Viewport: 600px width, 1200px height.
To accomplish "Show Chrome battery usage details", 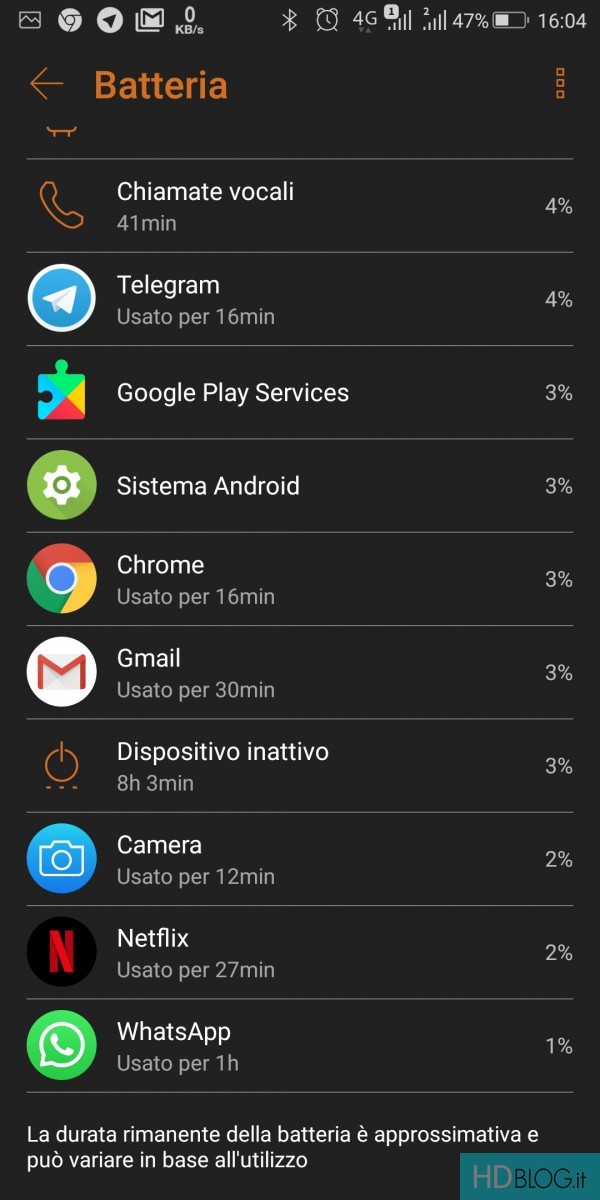I will tap(300, 579).
